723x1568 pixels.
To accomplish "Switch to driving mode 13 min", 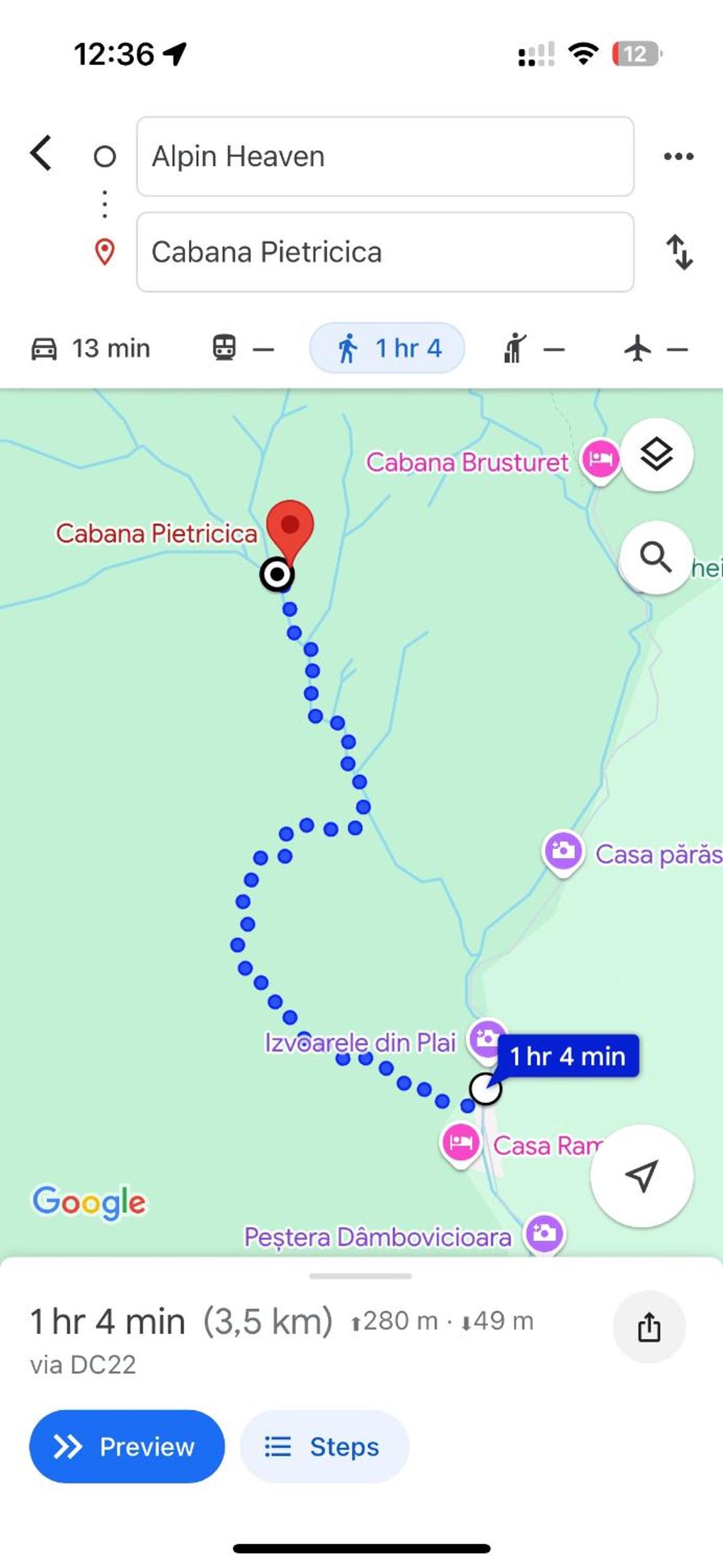I will tap(91, 348).
